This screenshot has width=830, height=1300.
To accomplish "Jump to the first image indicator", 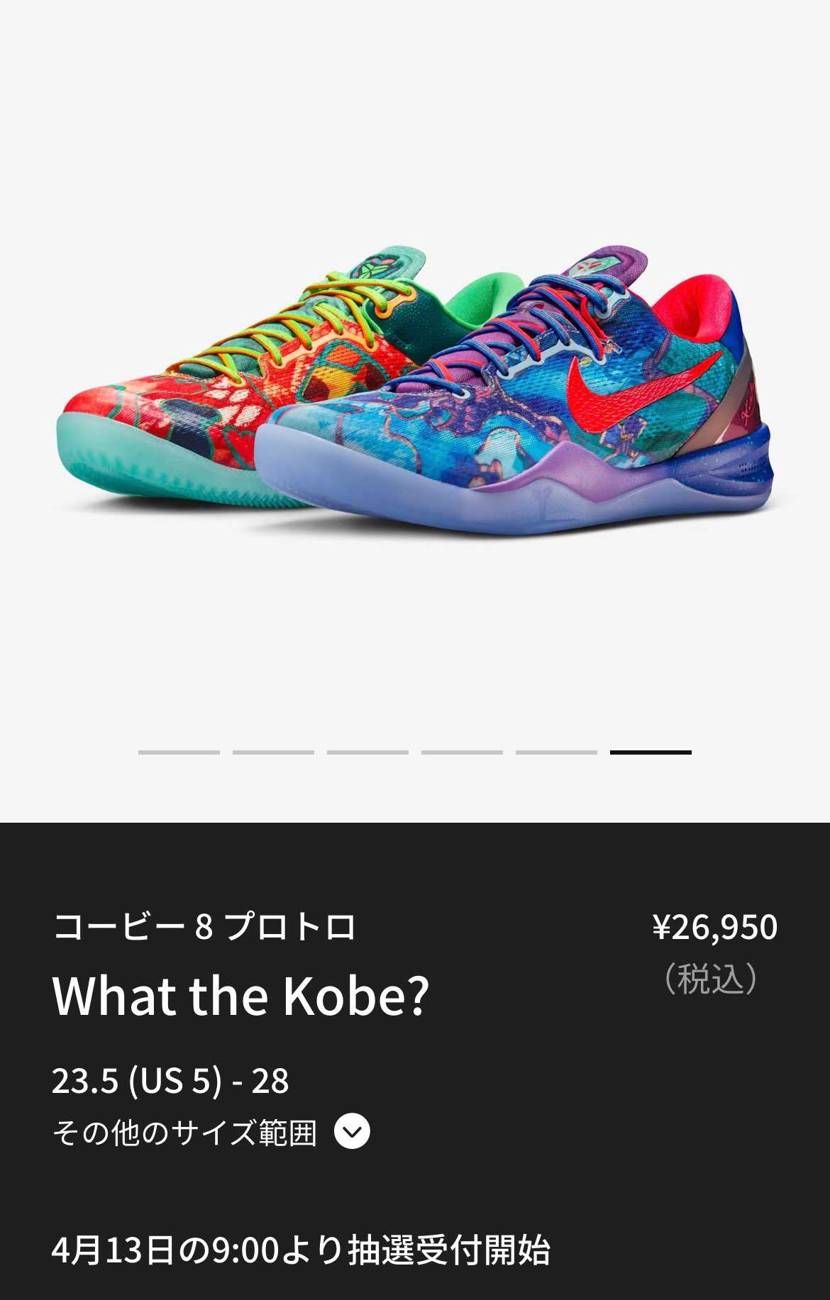I will (179, 752).
